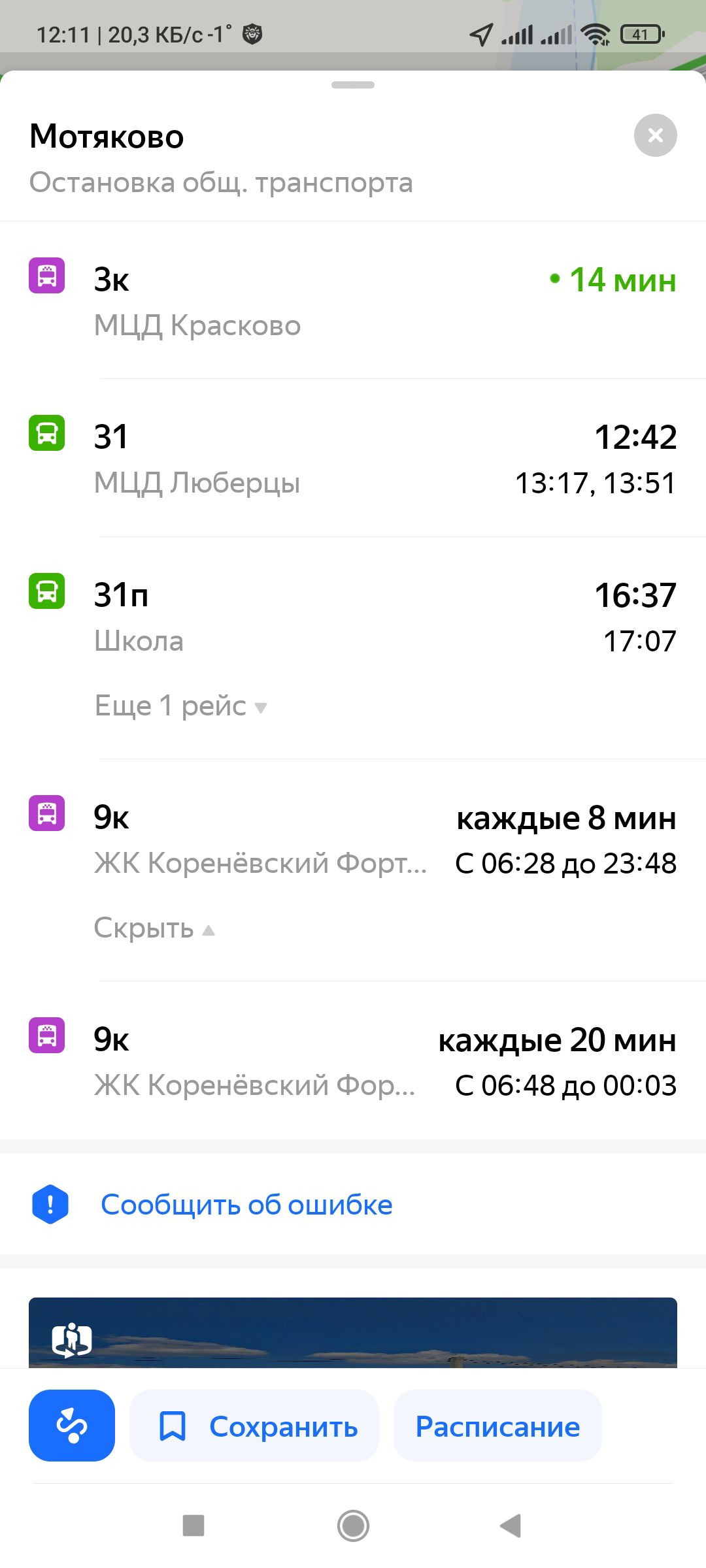Open bus 31 to МЦД Люберцы
Viewport: 706px width, 1568px height.
(353, 459)
